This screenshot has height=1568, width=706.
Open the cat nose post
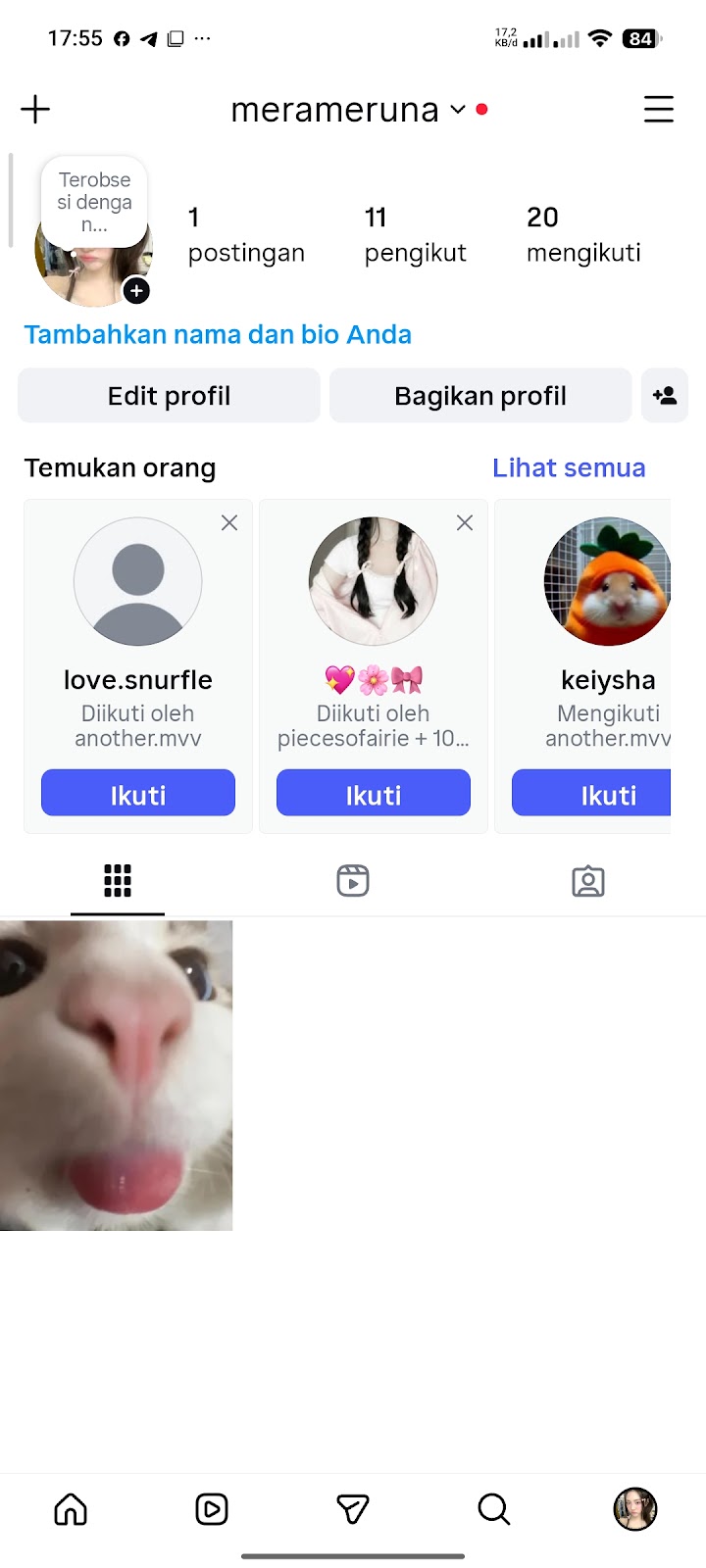coord(116,1075)
